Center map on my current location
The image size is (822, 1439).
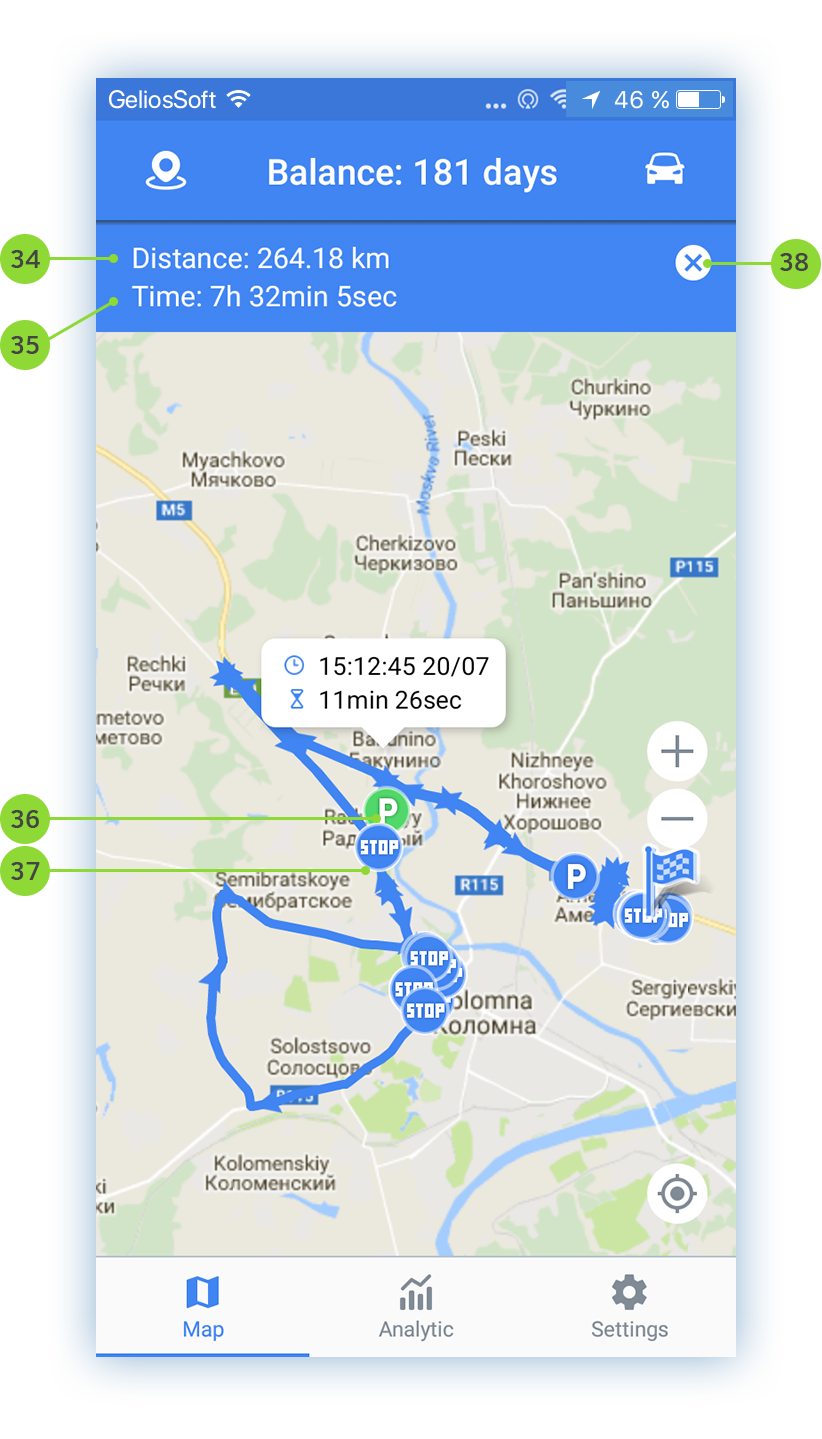[x=677, y=1193]
